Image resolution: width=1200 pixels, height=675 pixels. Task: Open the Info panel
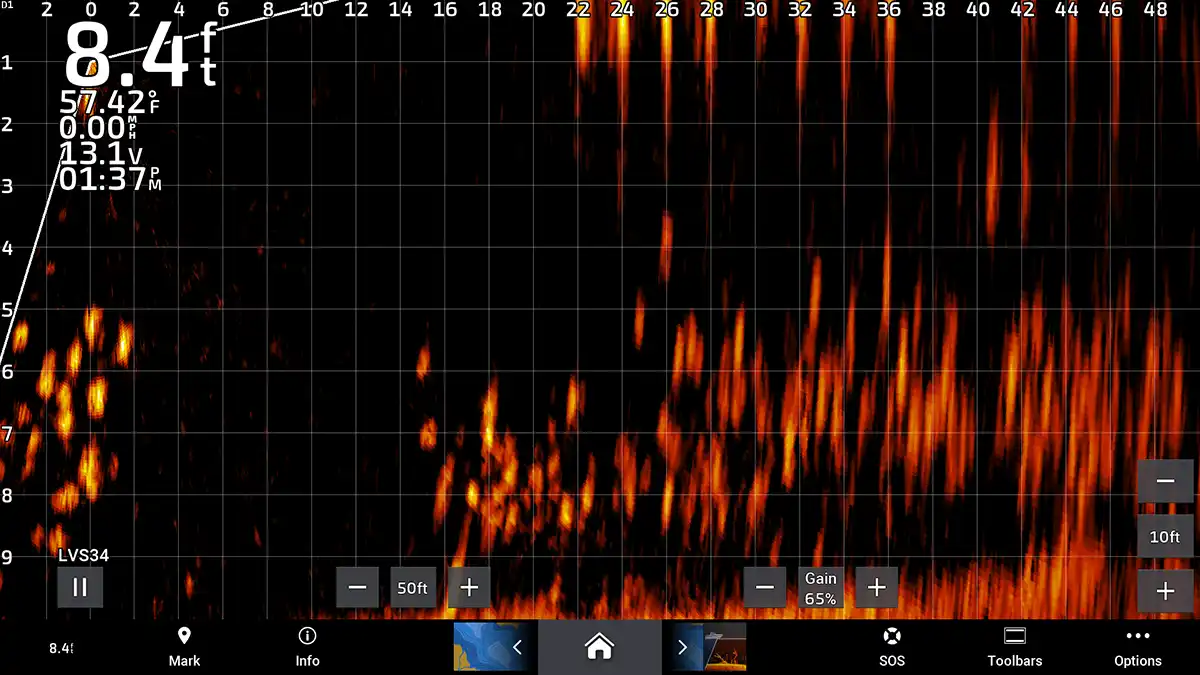(x=307, y=647)
